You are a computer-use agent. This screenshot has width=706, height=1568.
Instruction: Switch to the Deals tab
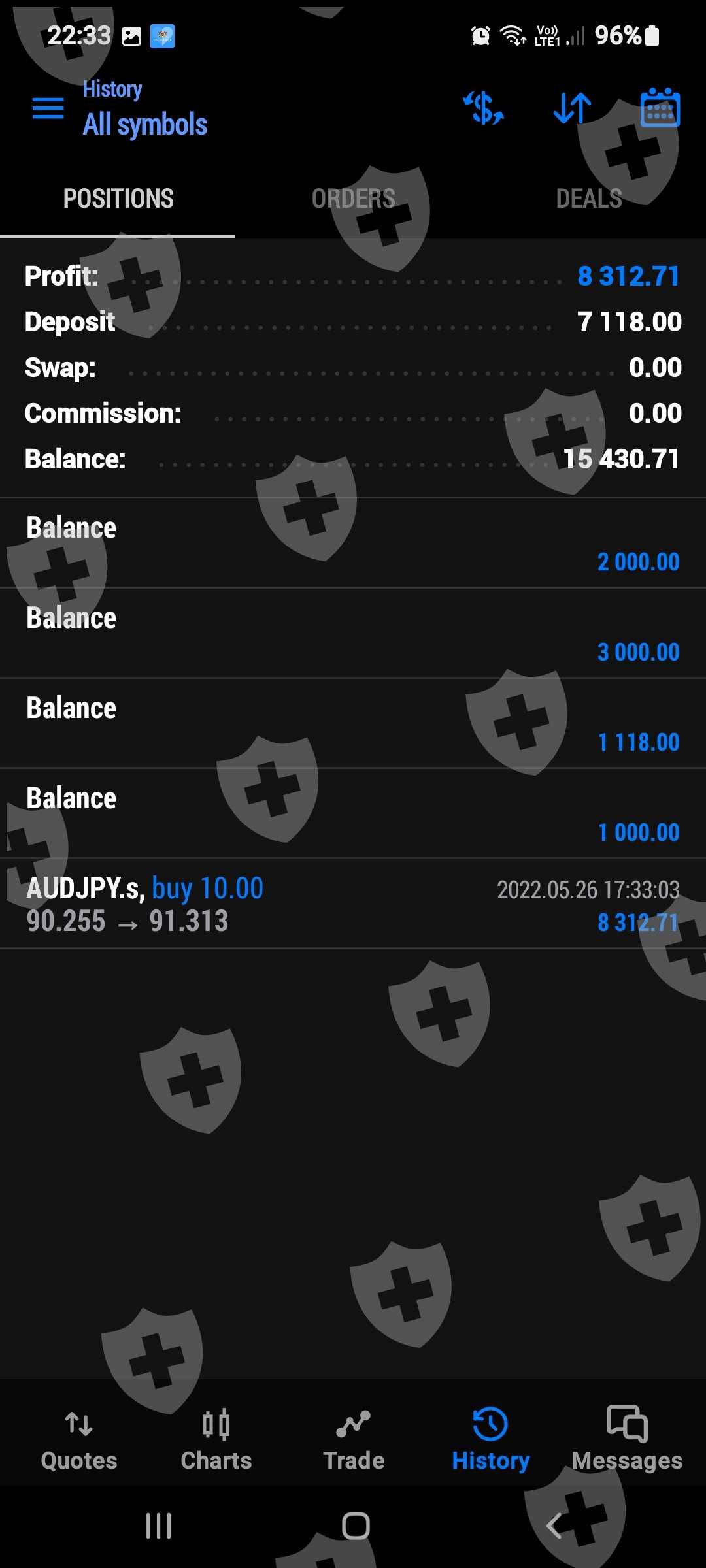click(588, 199)
